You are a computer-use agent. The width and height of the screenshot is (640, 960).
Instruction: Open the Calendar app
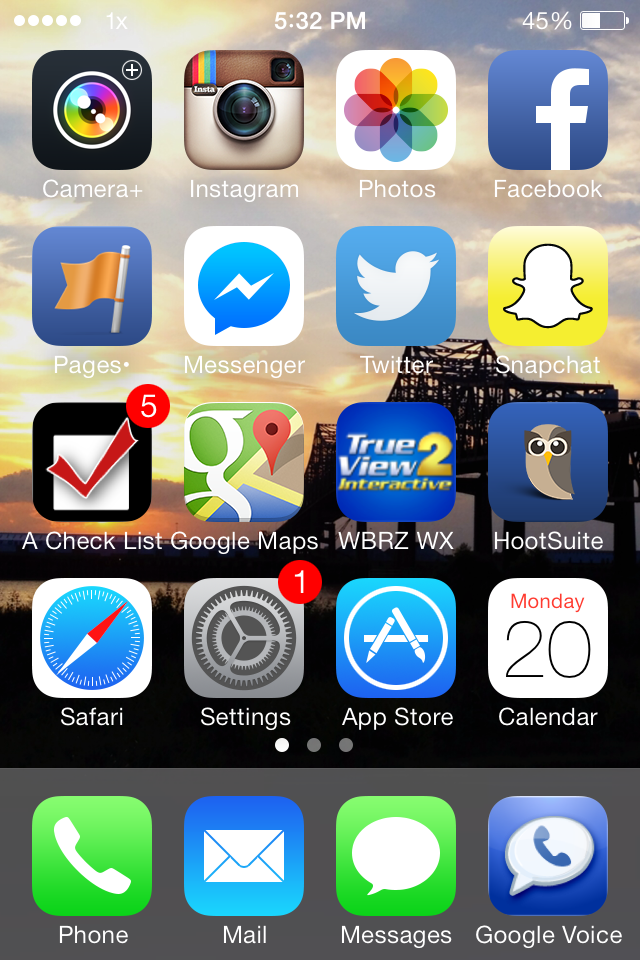[x=548, y=638]
